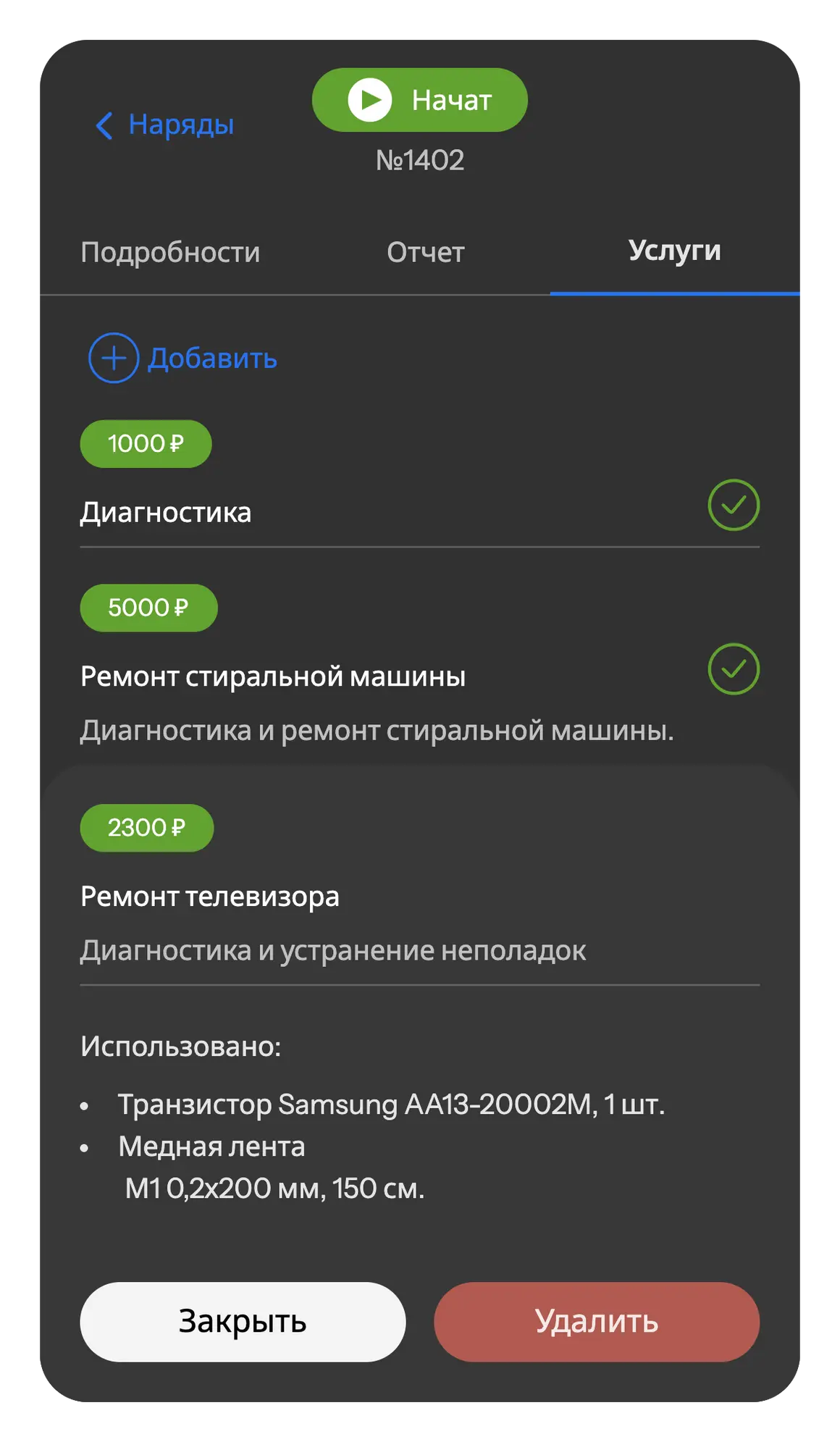Viewport: 840px width, 1442px height.
Task: Toggle the checkmark for Ремонт стиральной машины
Action: pos(733,669)
